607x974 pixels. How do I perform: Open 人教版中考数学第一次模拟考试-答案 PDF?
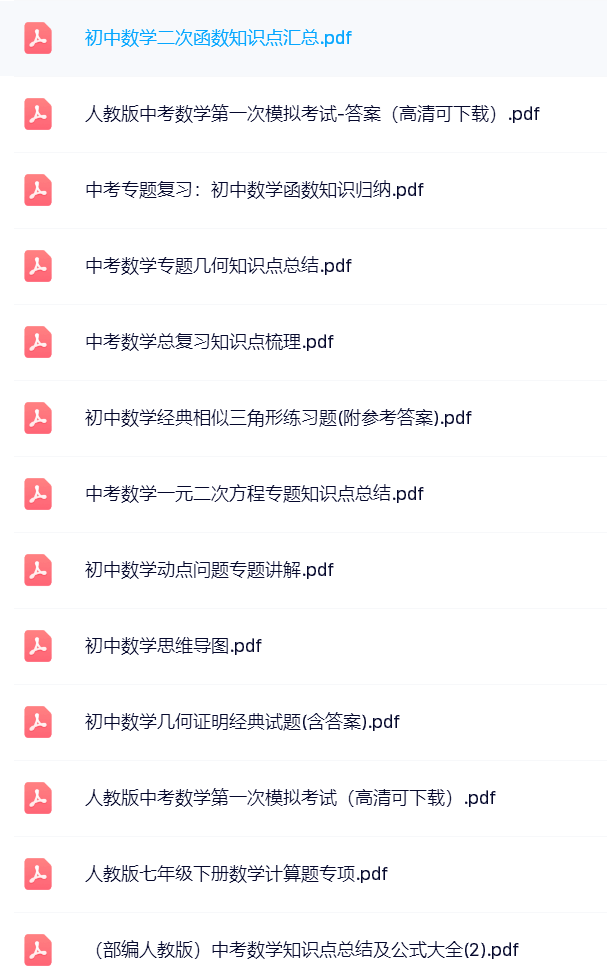tap(312, 114)
